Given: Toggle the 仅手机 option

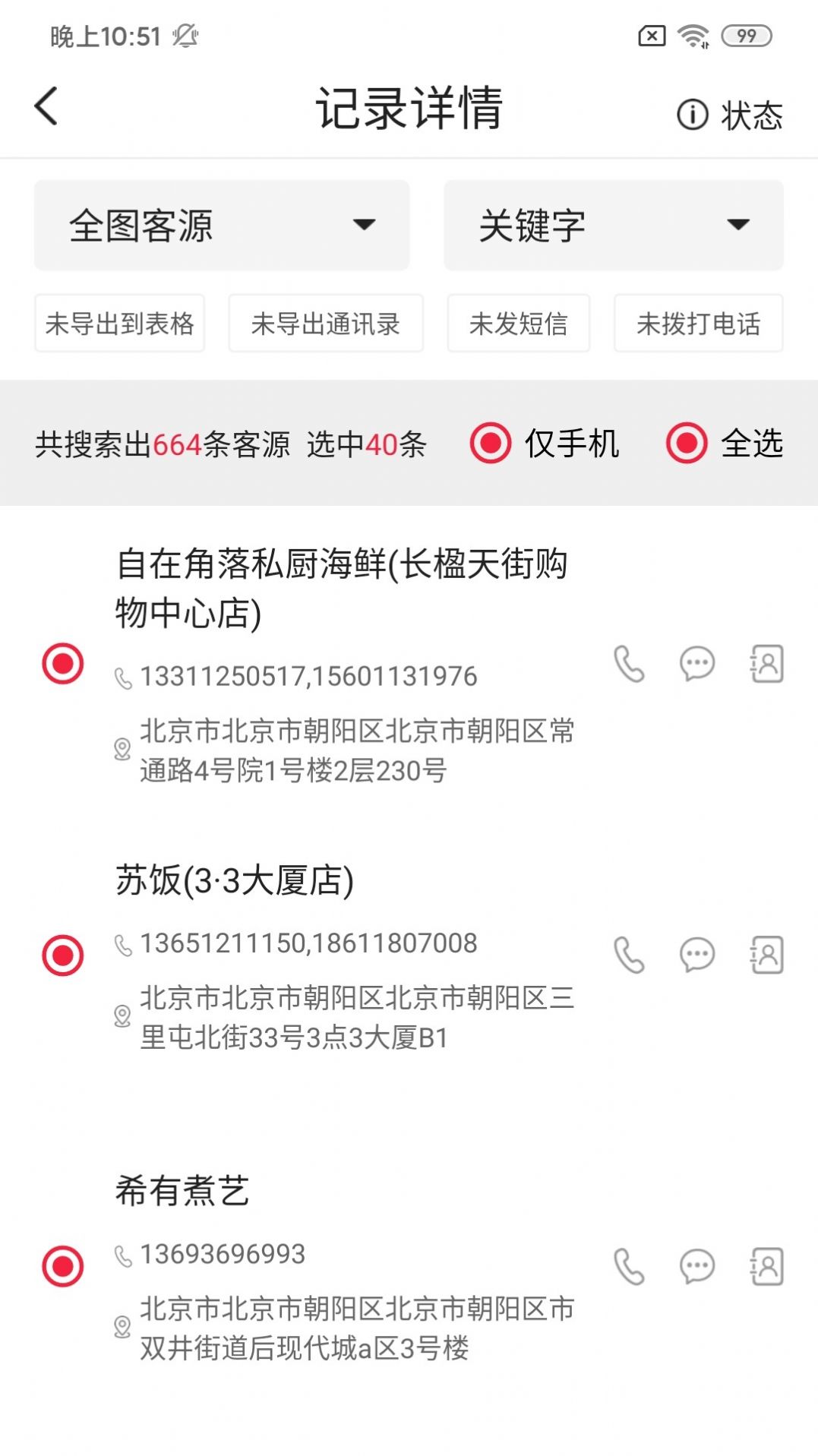Looking at the screenshot, I should [x=491, y=443].
